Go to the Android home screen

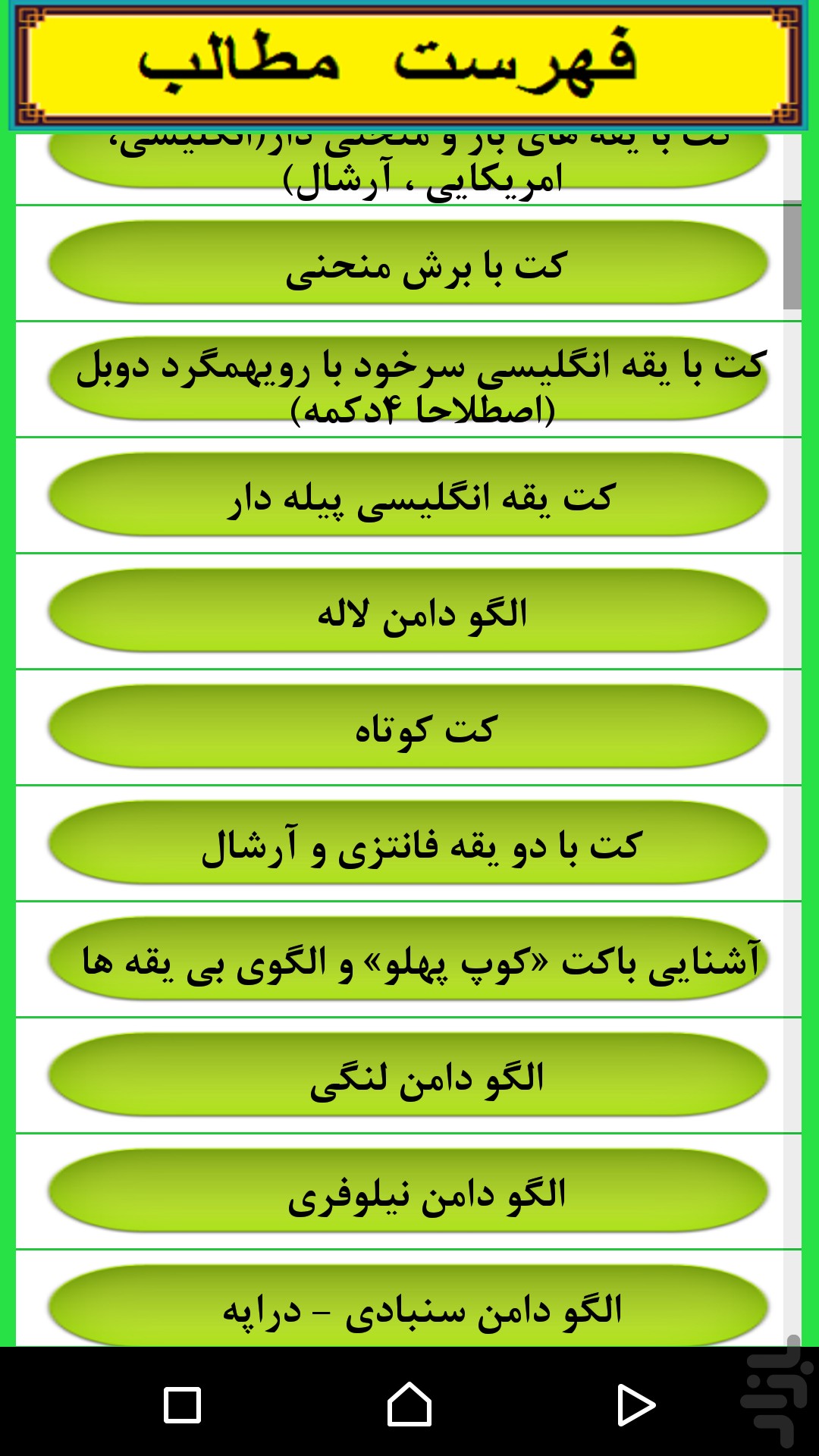(409, 1404)
